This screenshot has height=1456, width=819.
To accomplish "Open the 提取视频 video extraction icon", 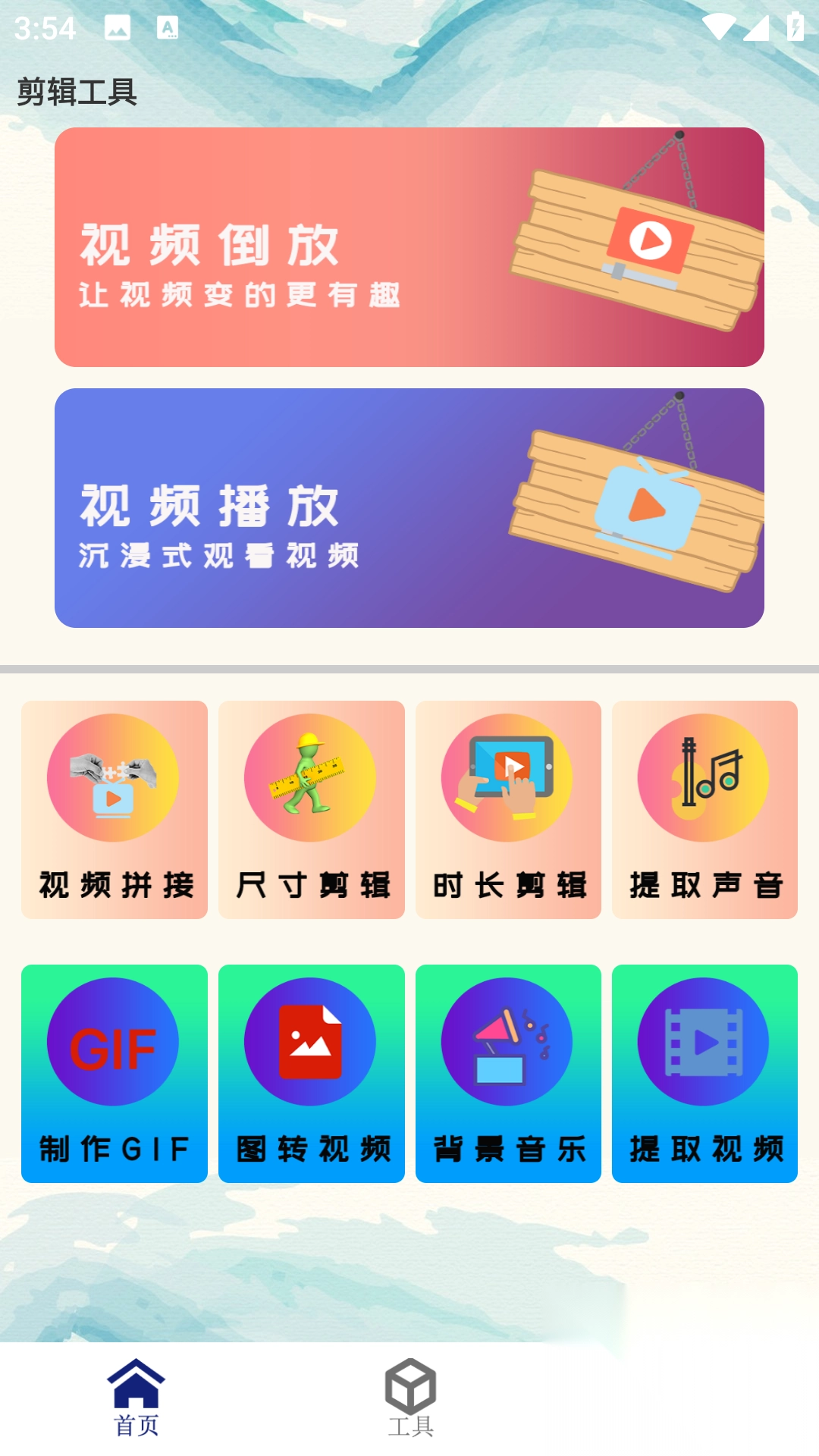I will [x=704, y=1042].
